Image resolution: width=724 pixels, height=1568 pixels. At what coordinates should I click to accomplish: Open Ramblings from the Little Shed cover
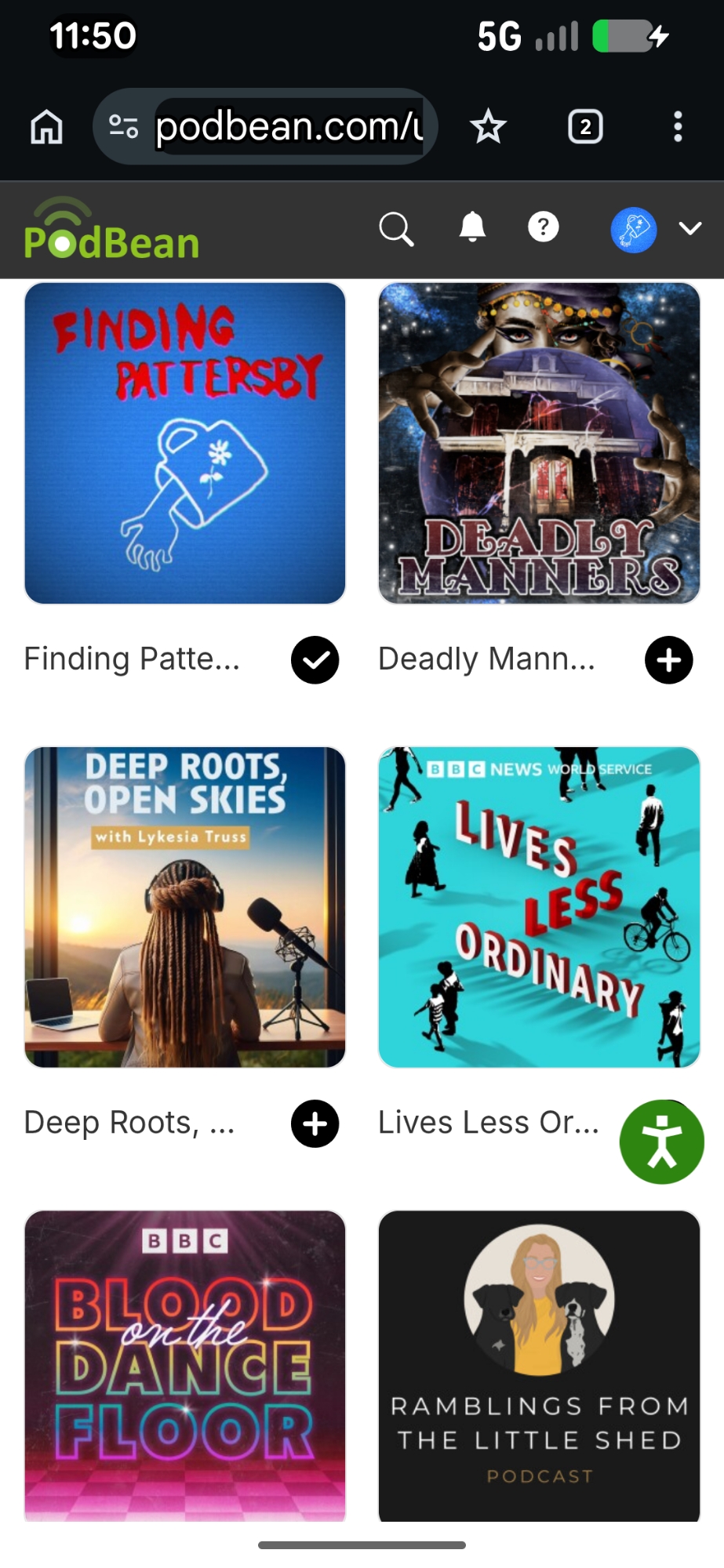[x=539, y=1366]
